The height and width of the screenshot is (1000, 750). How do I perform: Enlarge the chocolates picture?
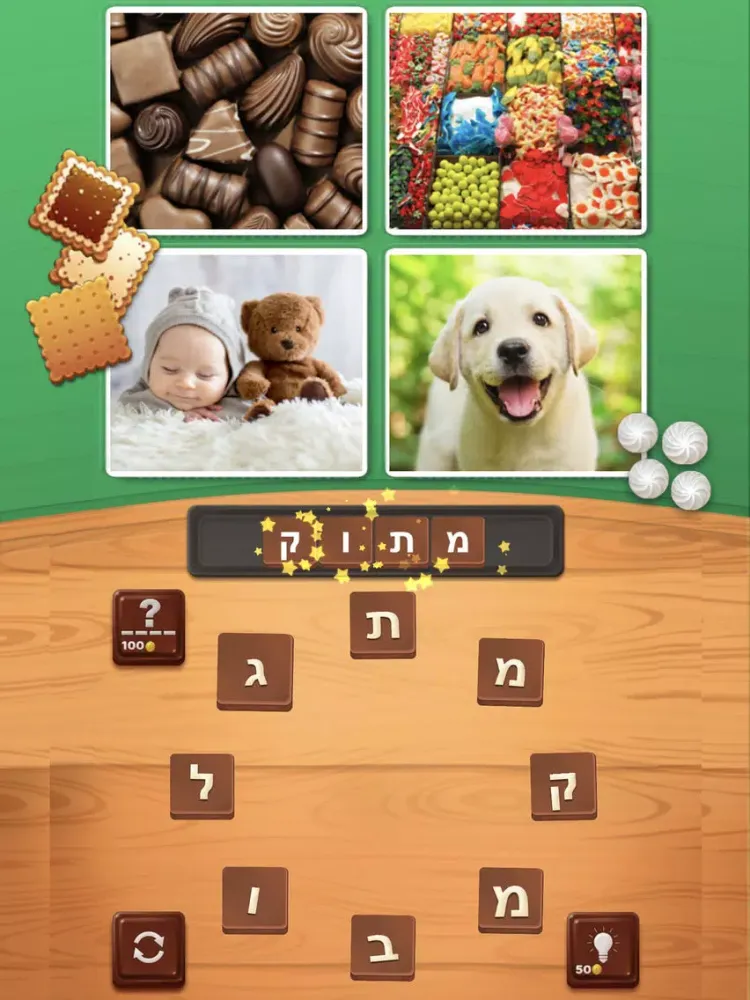tap(237, 121)
